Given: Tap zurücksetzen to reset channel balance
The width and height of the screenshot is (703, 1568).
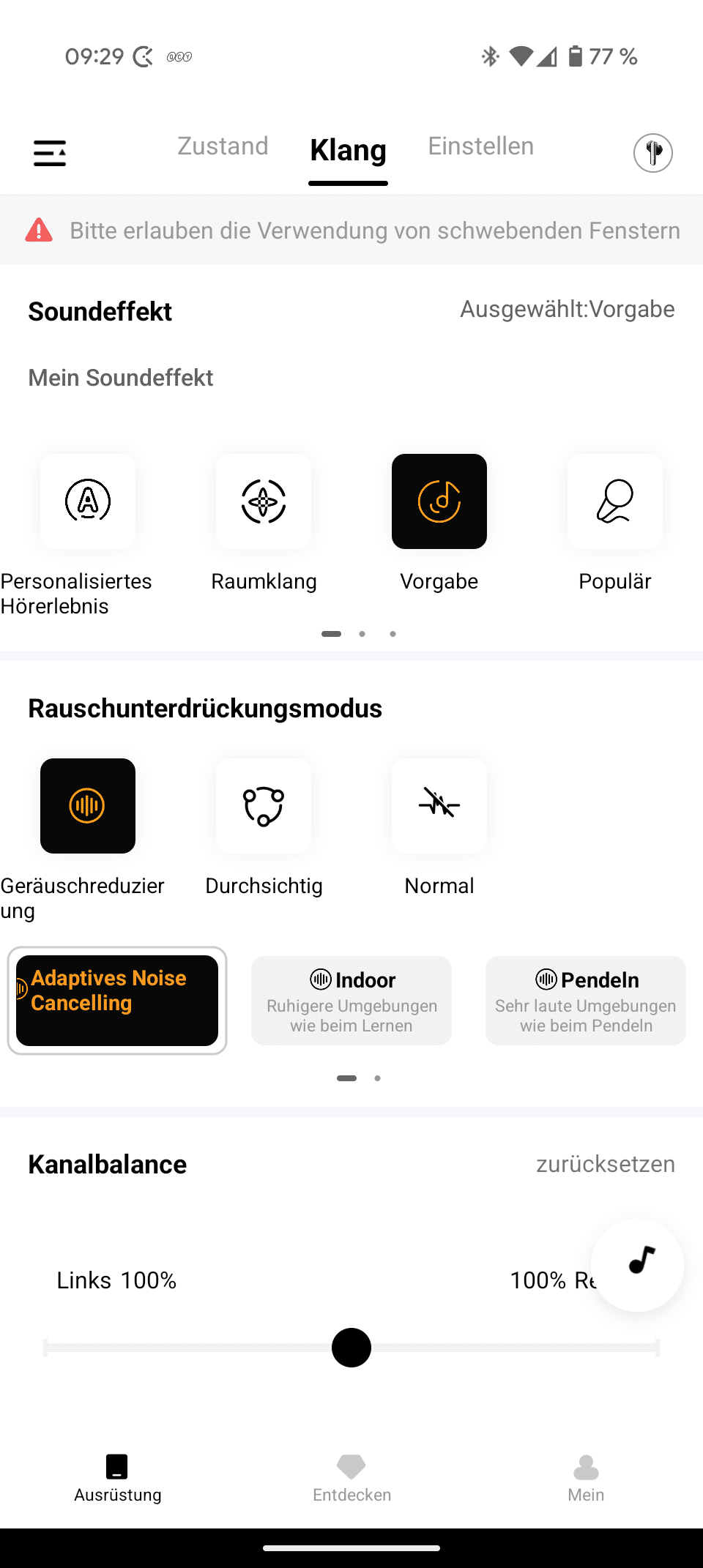Looking at the screenshot, I should pyautogui.click(x=605, y=1164).
